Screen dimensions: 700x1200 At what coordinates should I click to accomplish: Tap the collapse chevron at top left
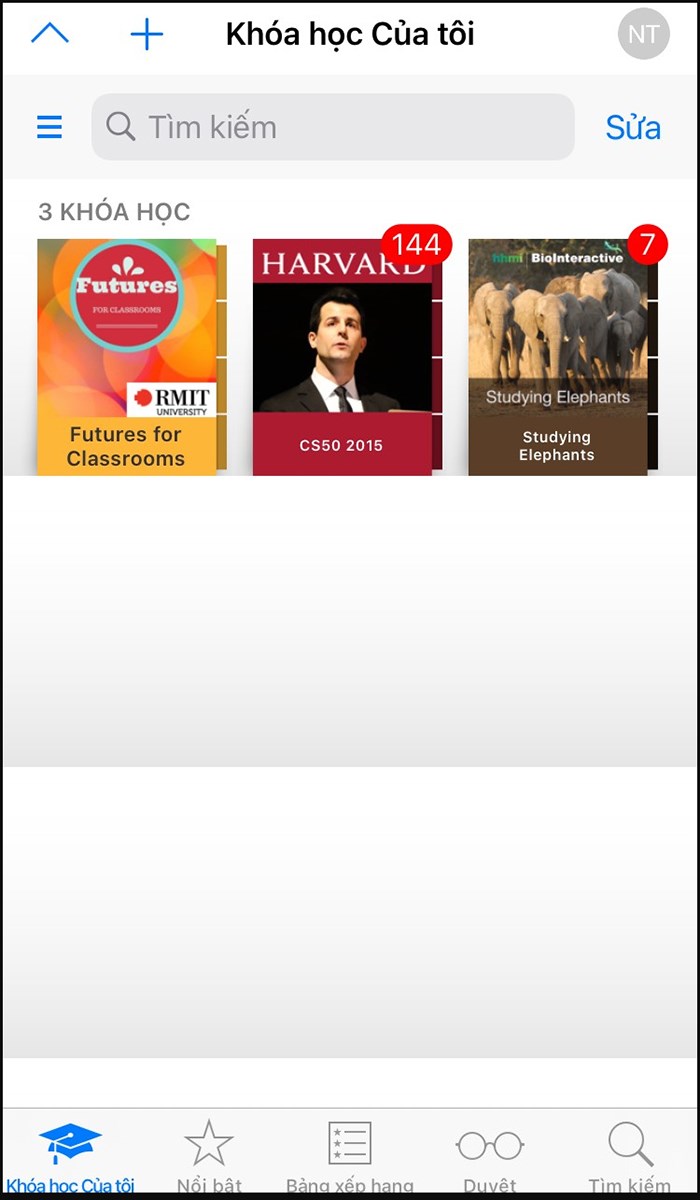pyautogui.click(x=50, y=35)
